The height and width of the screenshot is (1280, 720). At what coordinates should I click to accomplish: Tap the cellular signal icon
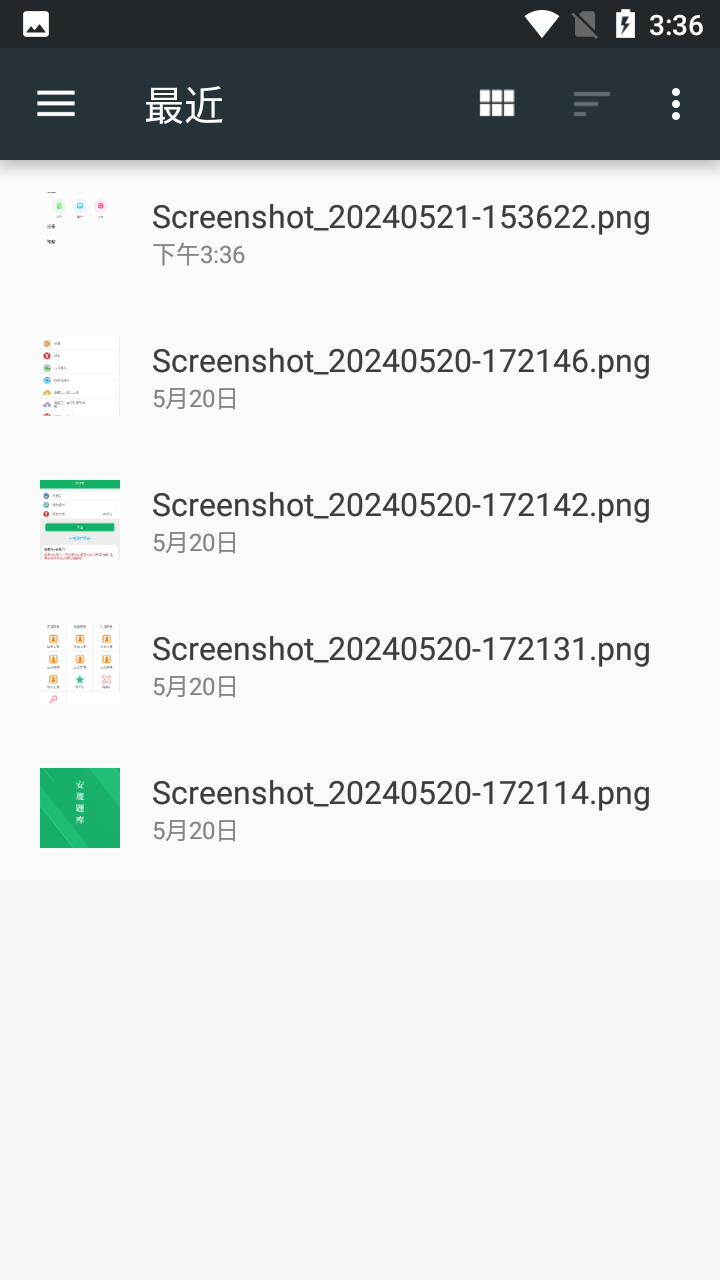pos(584,22)
